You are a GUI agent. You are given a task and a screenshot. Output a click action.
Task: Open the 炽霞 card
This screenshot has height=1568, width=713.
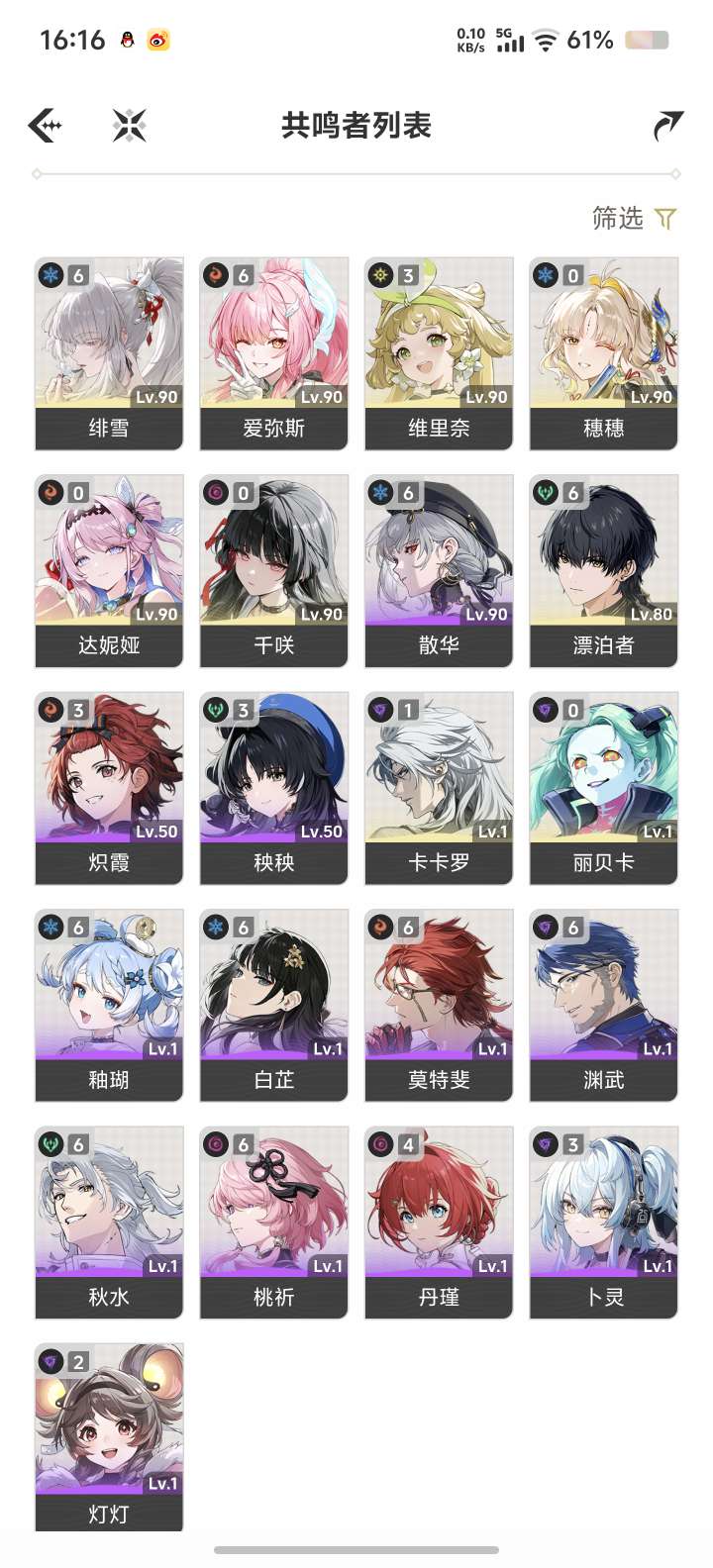(x=109, y=788)
